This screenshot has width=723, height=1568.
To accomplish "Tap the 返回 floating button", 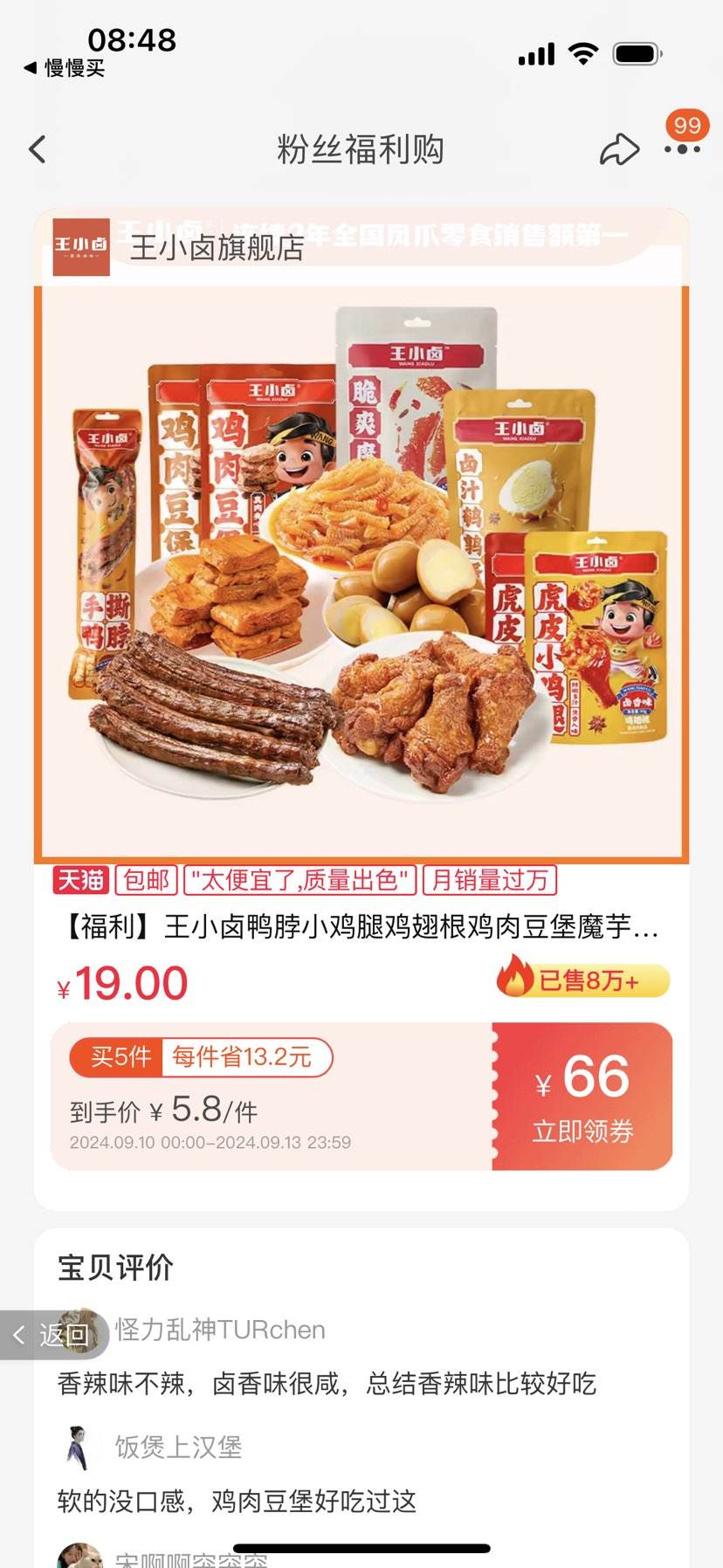I will (54, 1333).
